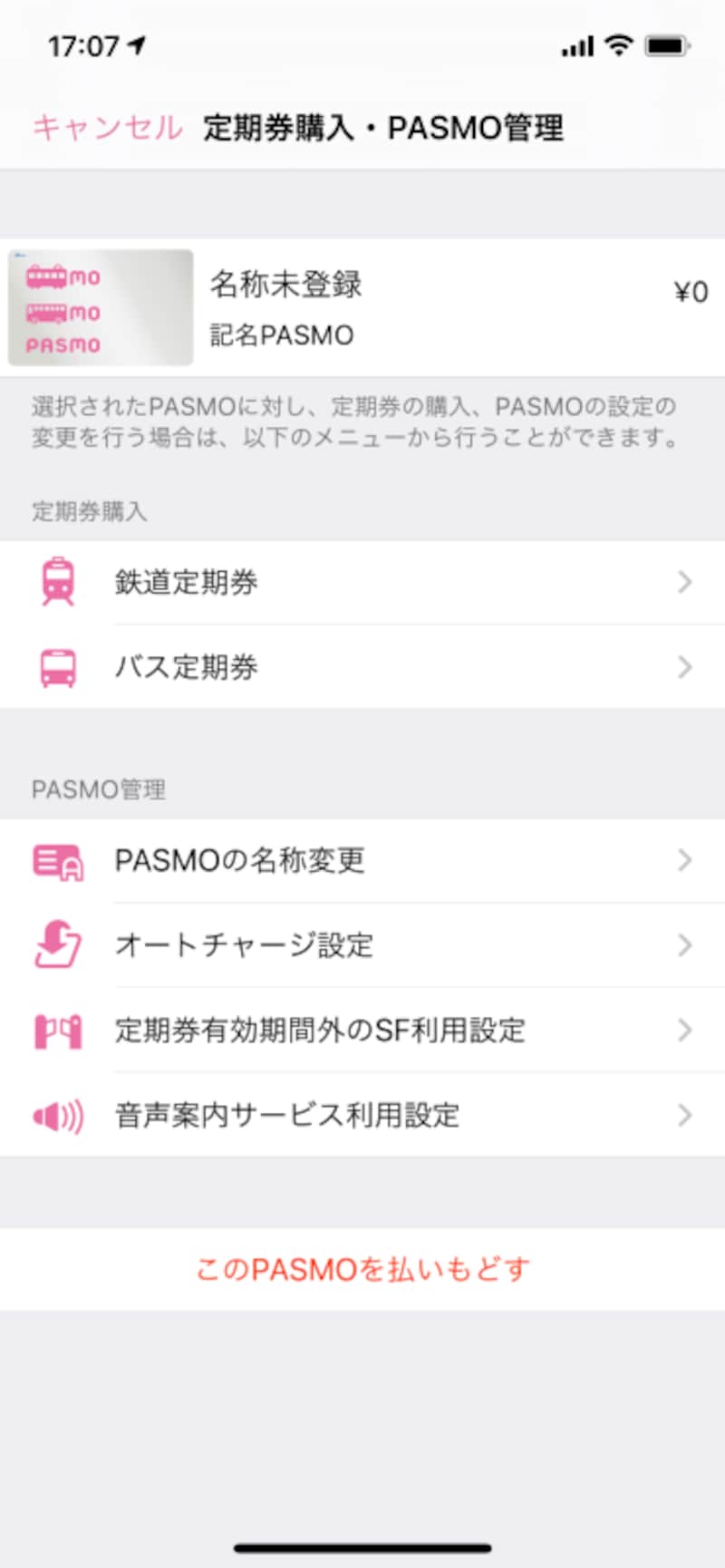The width and height of the screenshot is (725, 1568).
Task: Select the bus icon for バス定期券
Action: (x=58, y=667)
